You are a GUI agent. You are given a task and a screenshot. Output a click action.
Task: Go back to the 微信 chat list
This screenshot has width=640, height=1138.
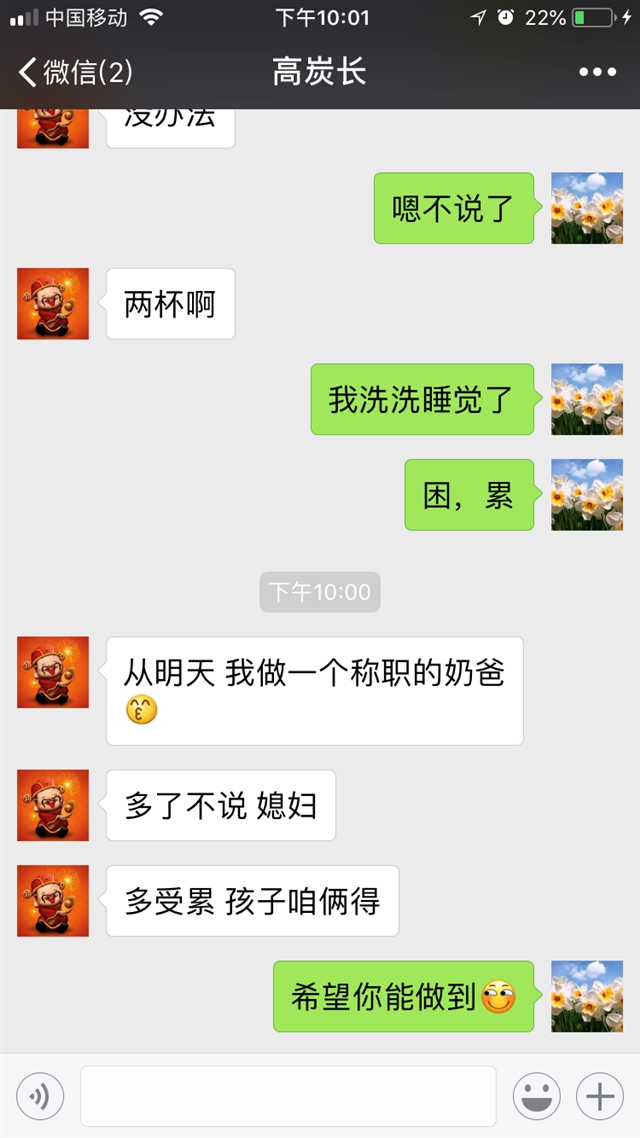tap(75, 72)
